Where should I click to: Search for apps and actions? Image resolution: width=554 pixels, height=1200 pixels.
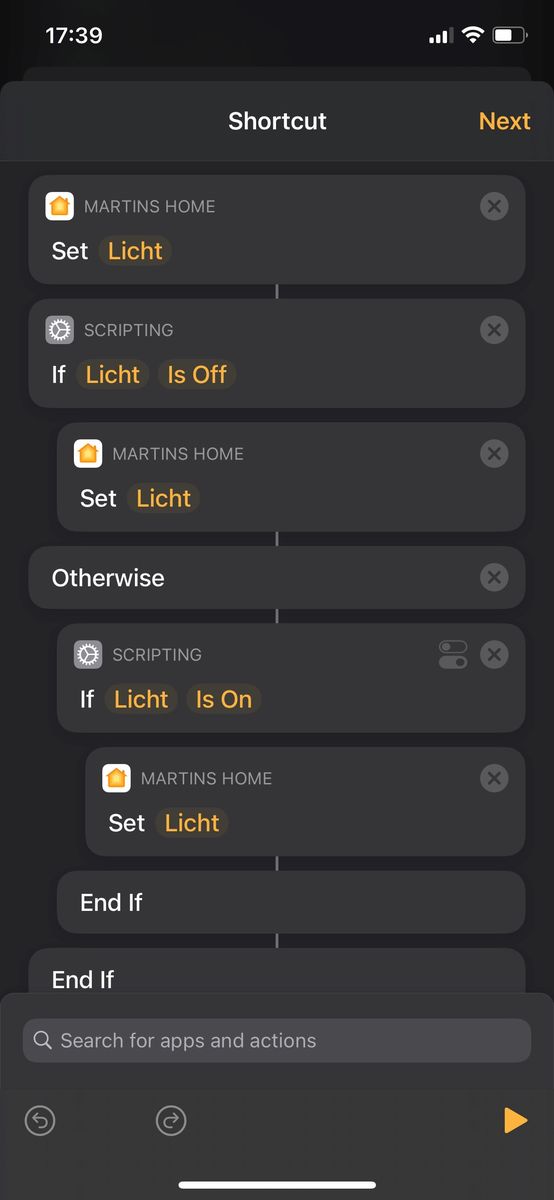tap(277, 1040)
